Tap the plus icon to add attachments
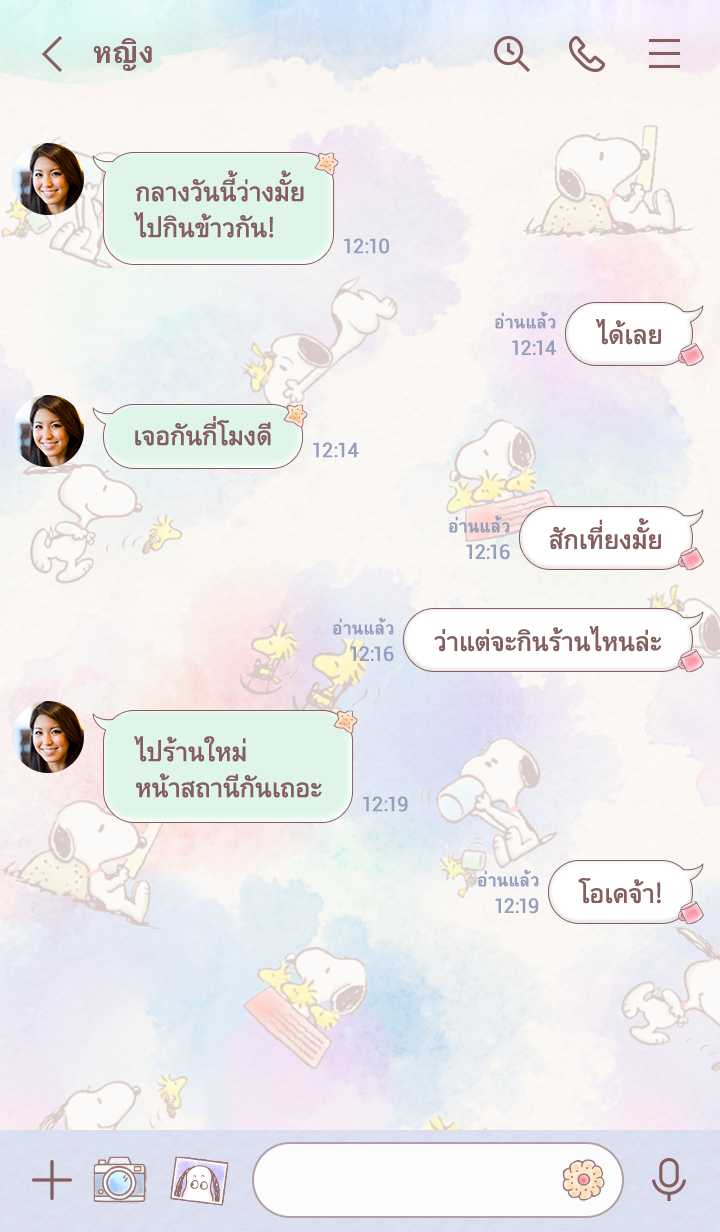The width and height of the screenshot is (720, 1232). coord(51,1181)
